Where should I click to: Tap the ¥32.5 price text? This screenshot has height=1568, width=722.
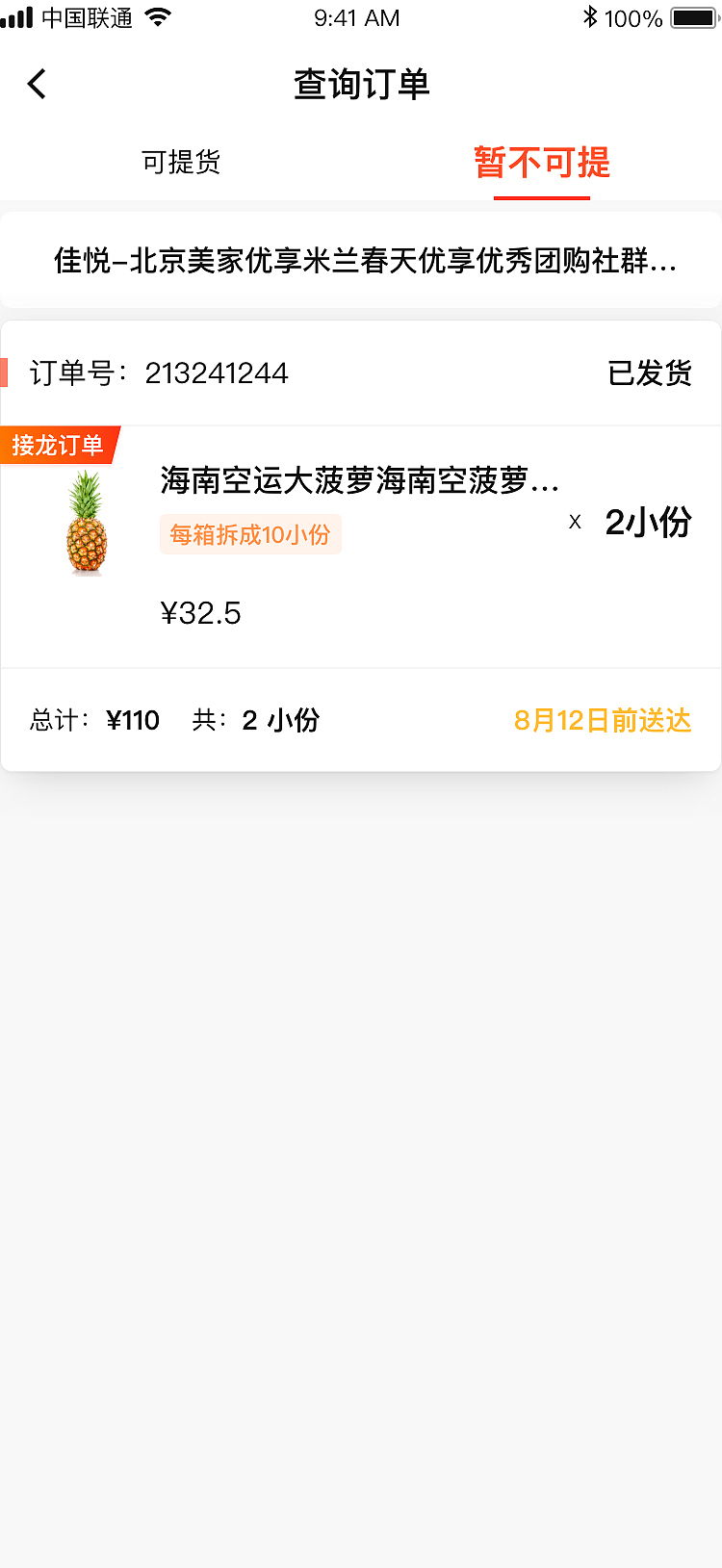click(201, 613)
